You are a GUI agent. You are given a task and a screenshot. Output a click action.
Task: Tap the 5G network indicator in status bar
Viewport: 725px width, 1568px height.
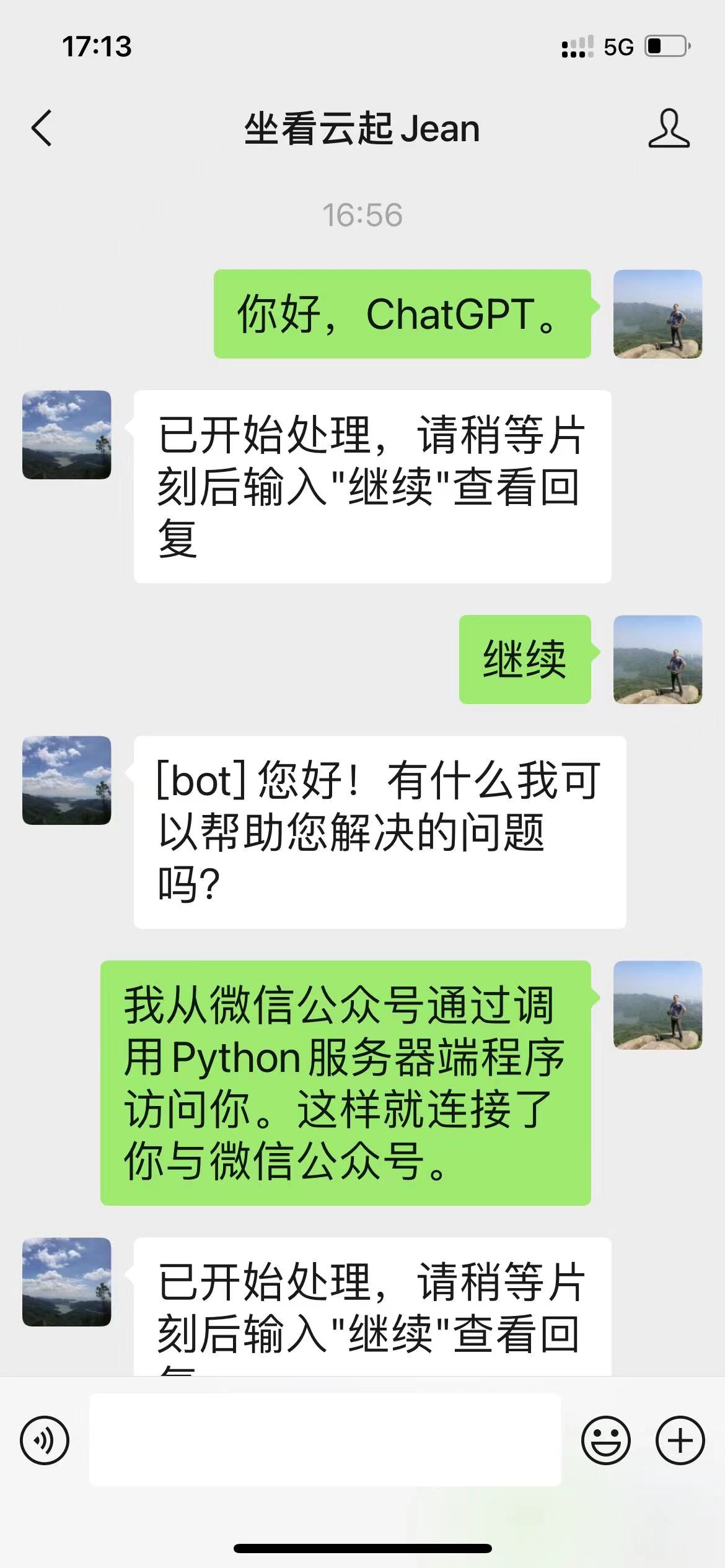(x=618, y=45)
